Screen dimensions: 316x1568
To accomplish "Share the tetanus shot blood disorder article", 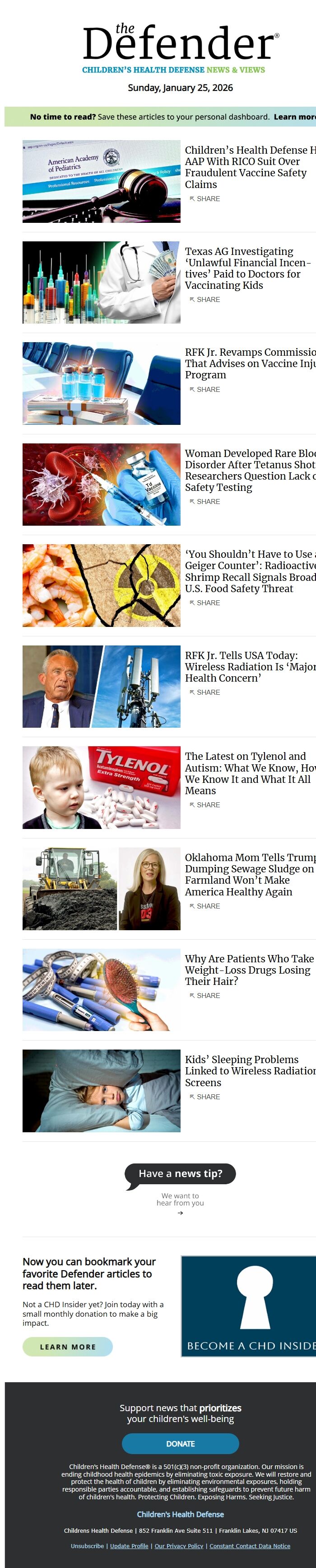I will pos(205,502).
